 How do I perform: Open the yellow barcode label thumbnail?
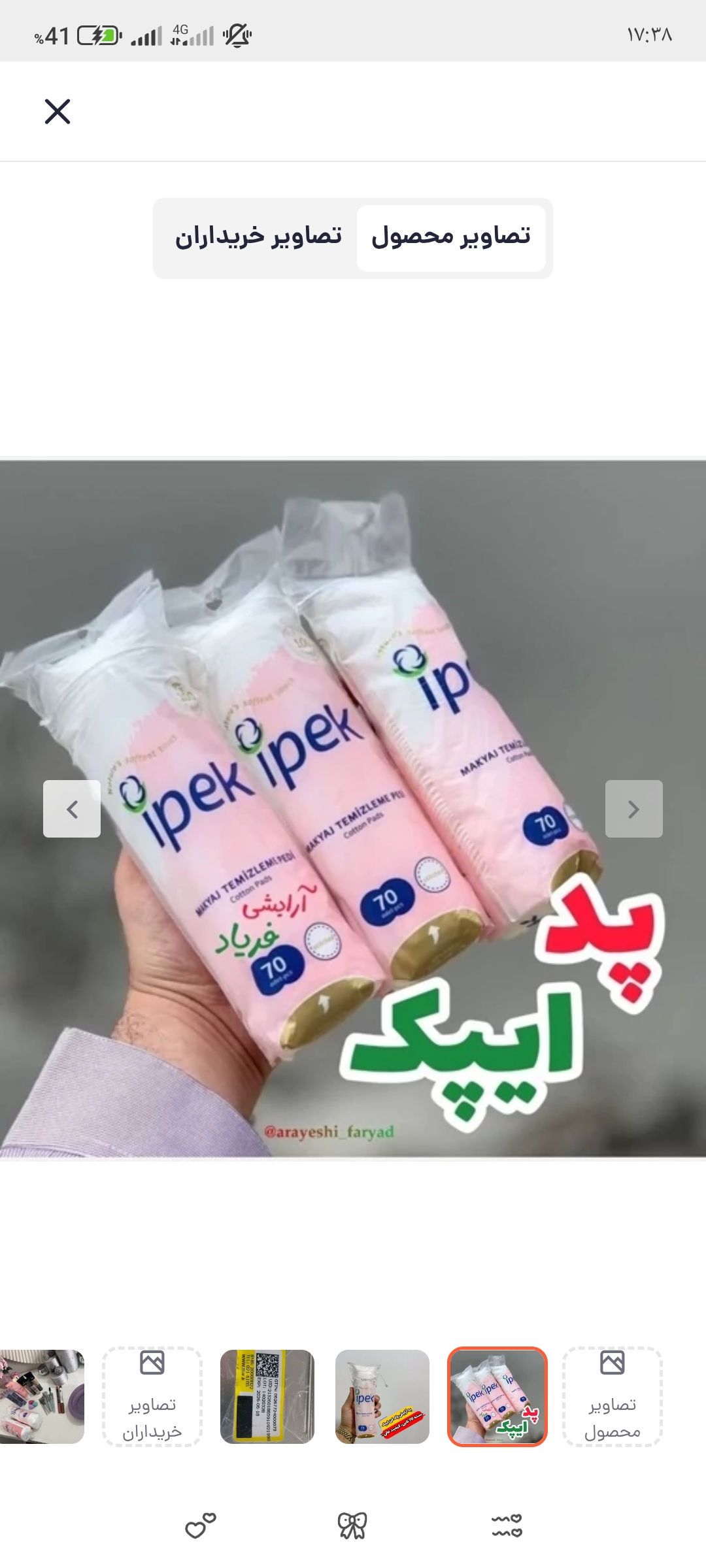click(267, 1396)
